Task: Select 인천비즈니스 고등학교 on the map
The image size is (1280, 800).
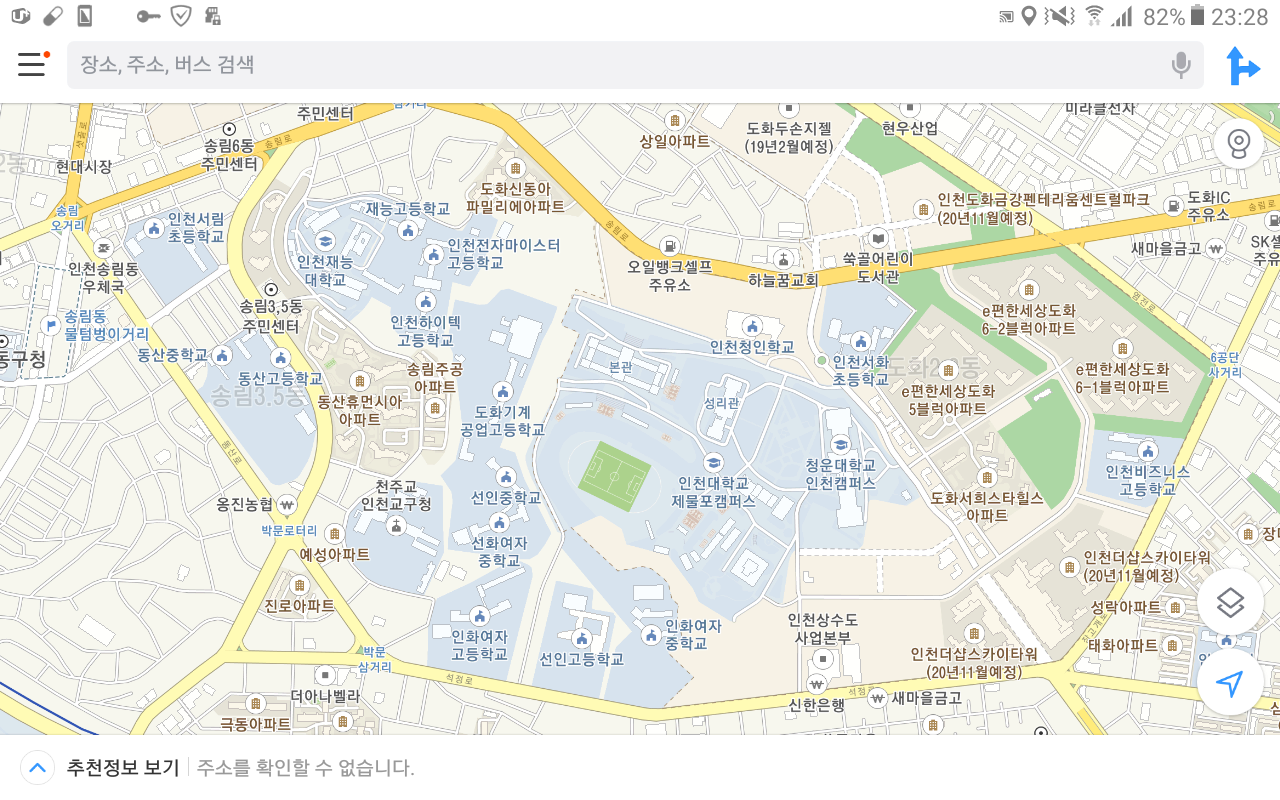Action: pos(1147,451)
